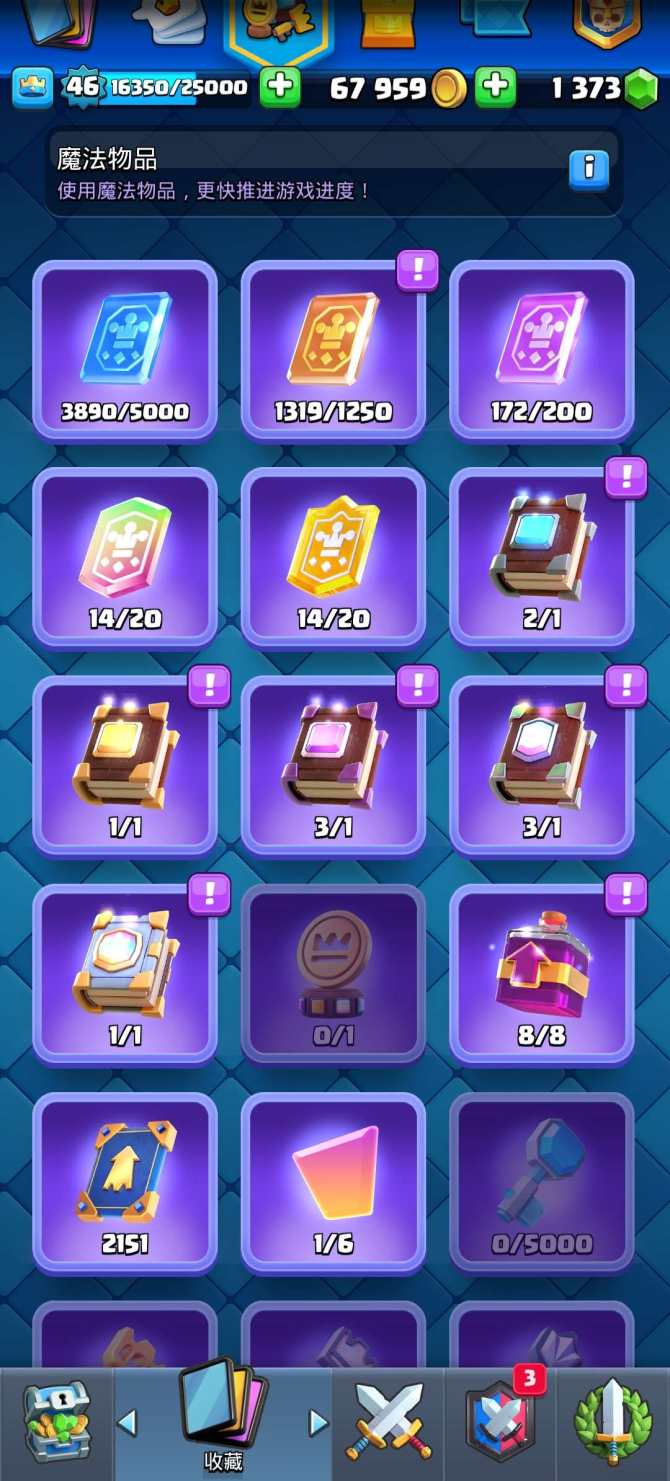
Task: Open the gold champion wild card 14/20
Action: (x=333, y=557)
